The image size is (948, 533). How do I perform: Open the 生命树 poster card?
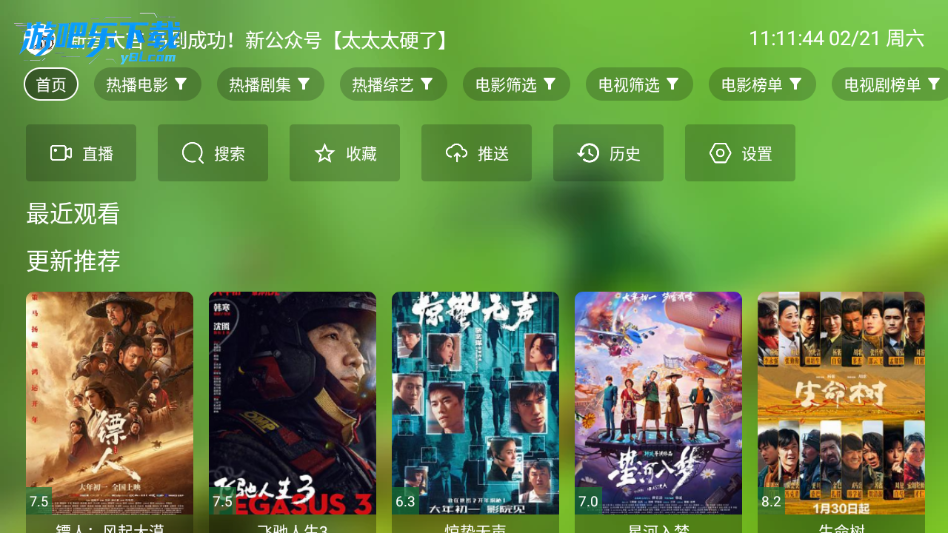click(841, 405)
